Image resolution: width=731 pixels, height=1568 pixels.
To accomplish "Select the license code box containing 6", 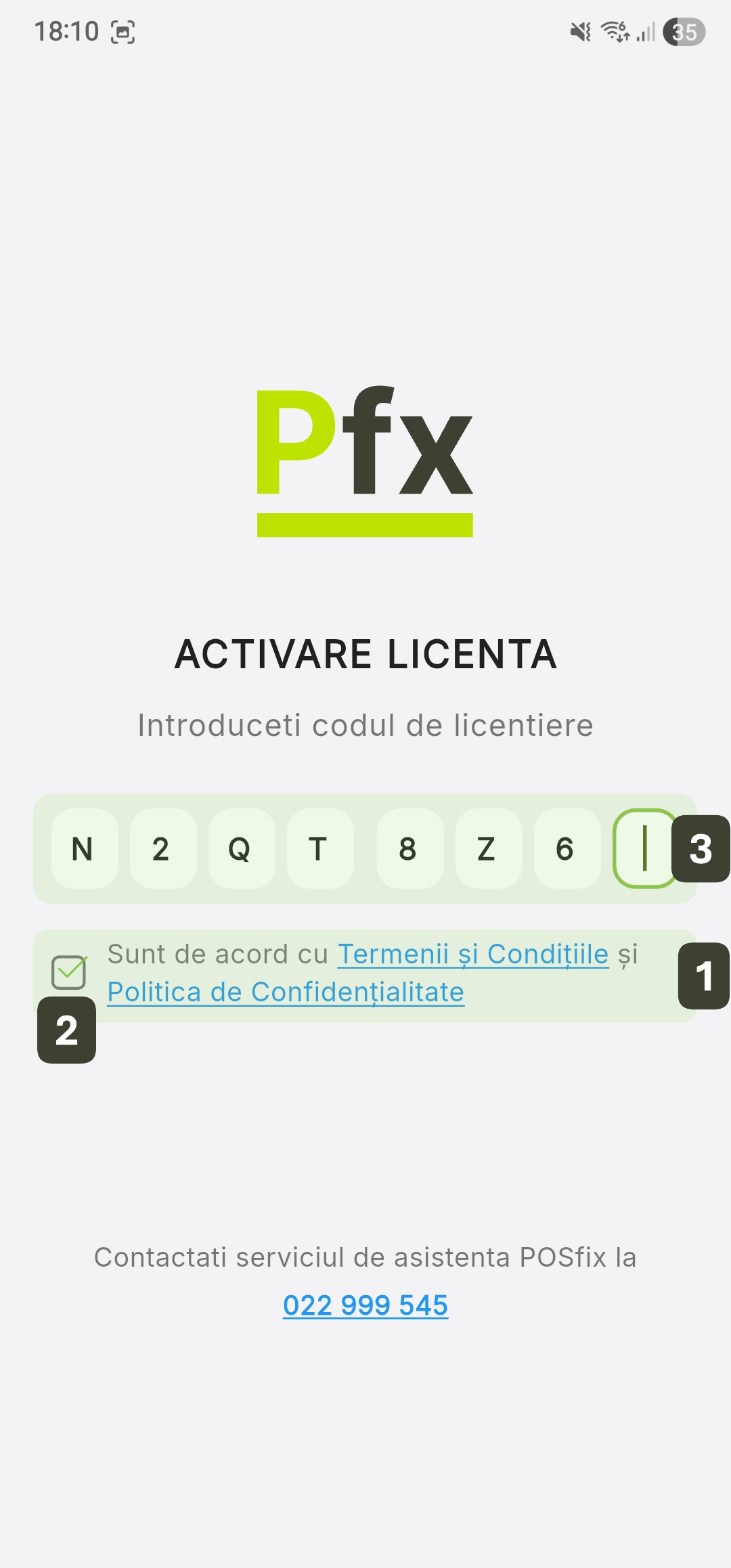I will click(x=566, y=848).
